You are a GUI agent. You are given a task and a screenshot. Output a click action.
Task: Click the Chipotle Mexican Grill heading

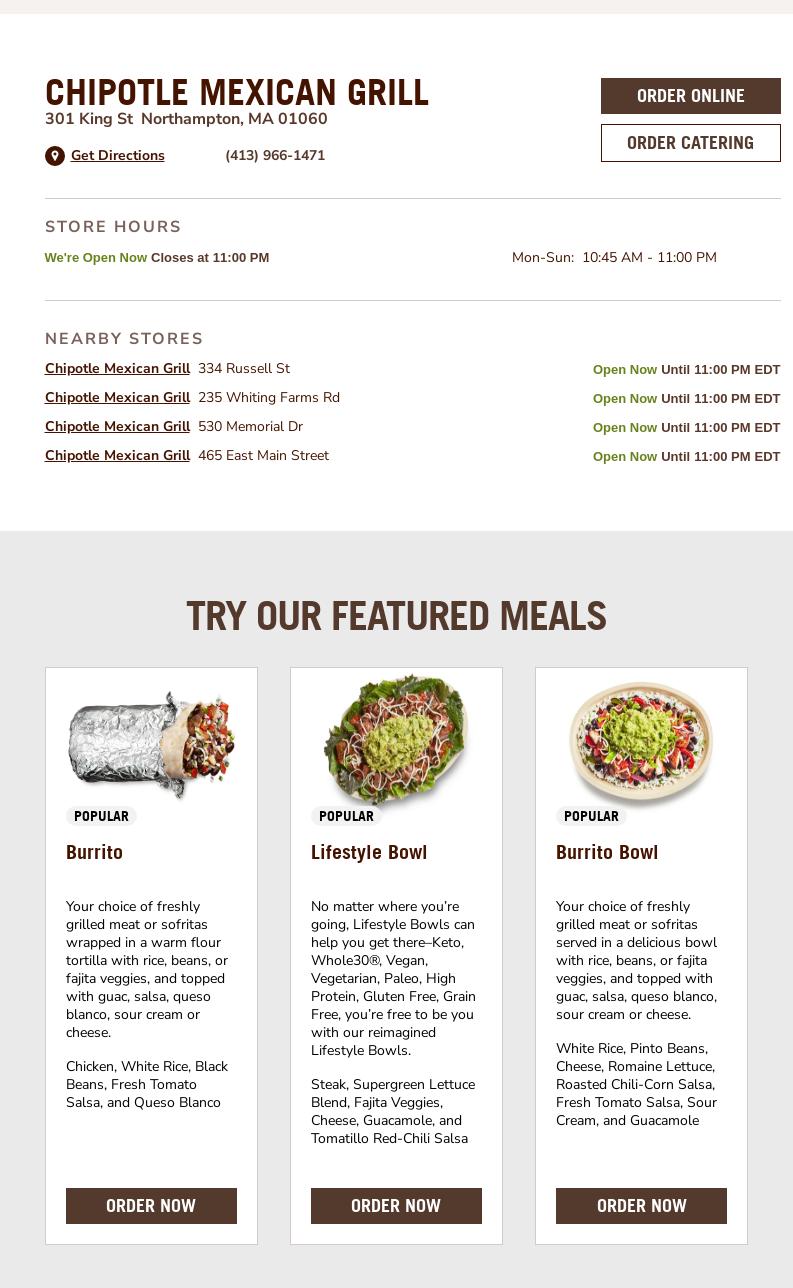tap(236, 92)
